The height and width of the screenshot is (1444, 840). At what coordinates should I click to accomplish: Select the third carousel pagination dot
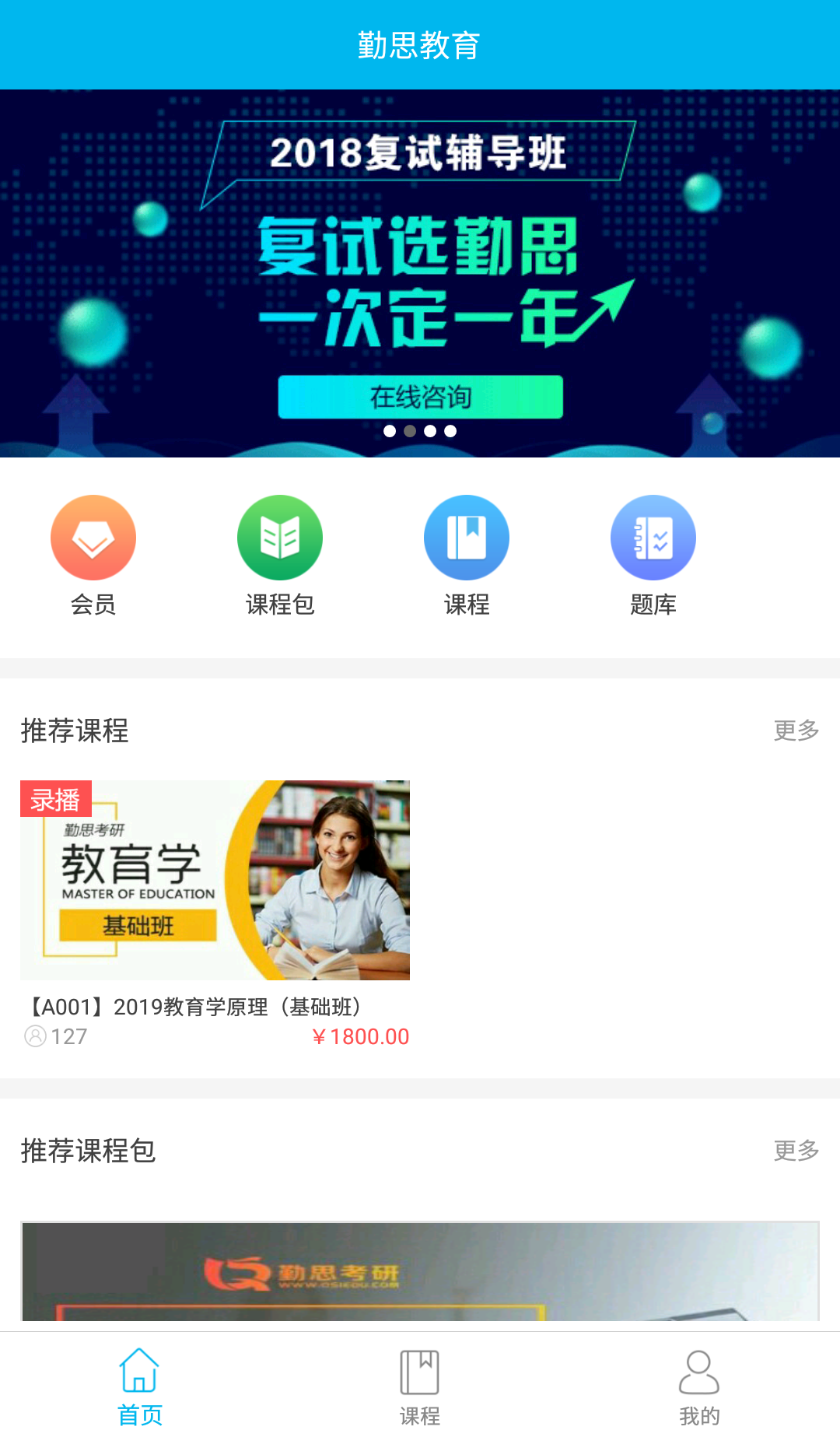(x=430, y=430)
